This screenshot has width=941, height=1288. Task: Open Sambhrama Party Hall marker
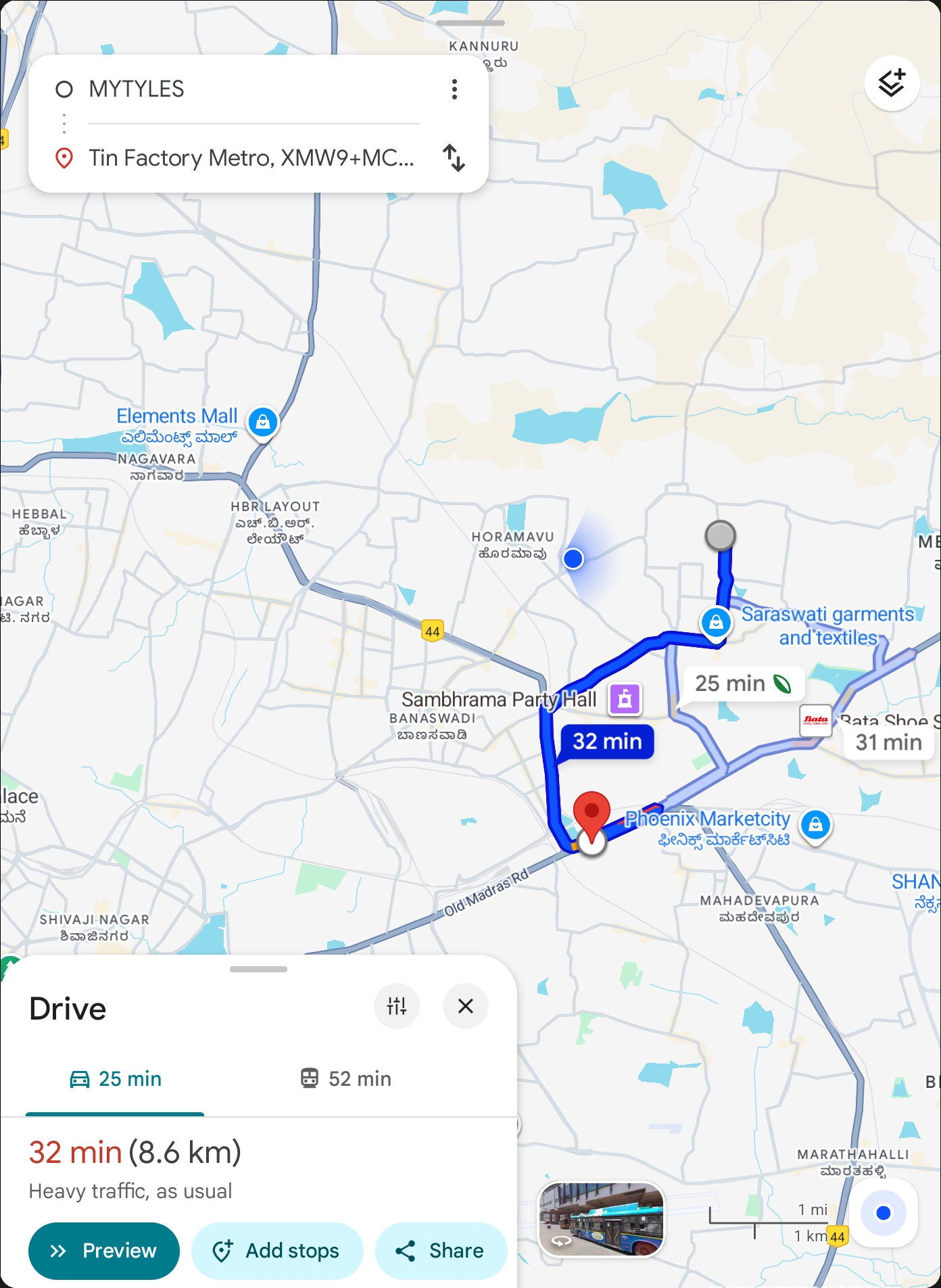pos(625,698)
